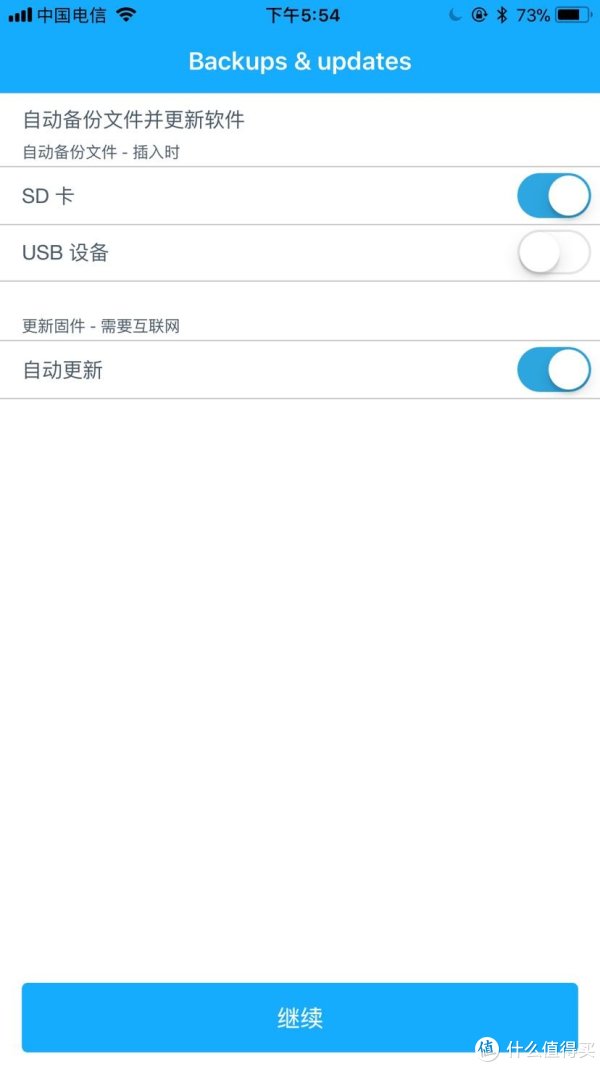Screen dimensions: 600x1067
Task: Tap the 继续 button
Action: [x=300, y=1017]
